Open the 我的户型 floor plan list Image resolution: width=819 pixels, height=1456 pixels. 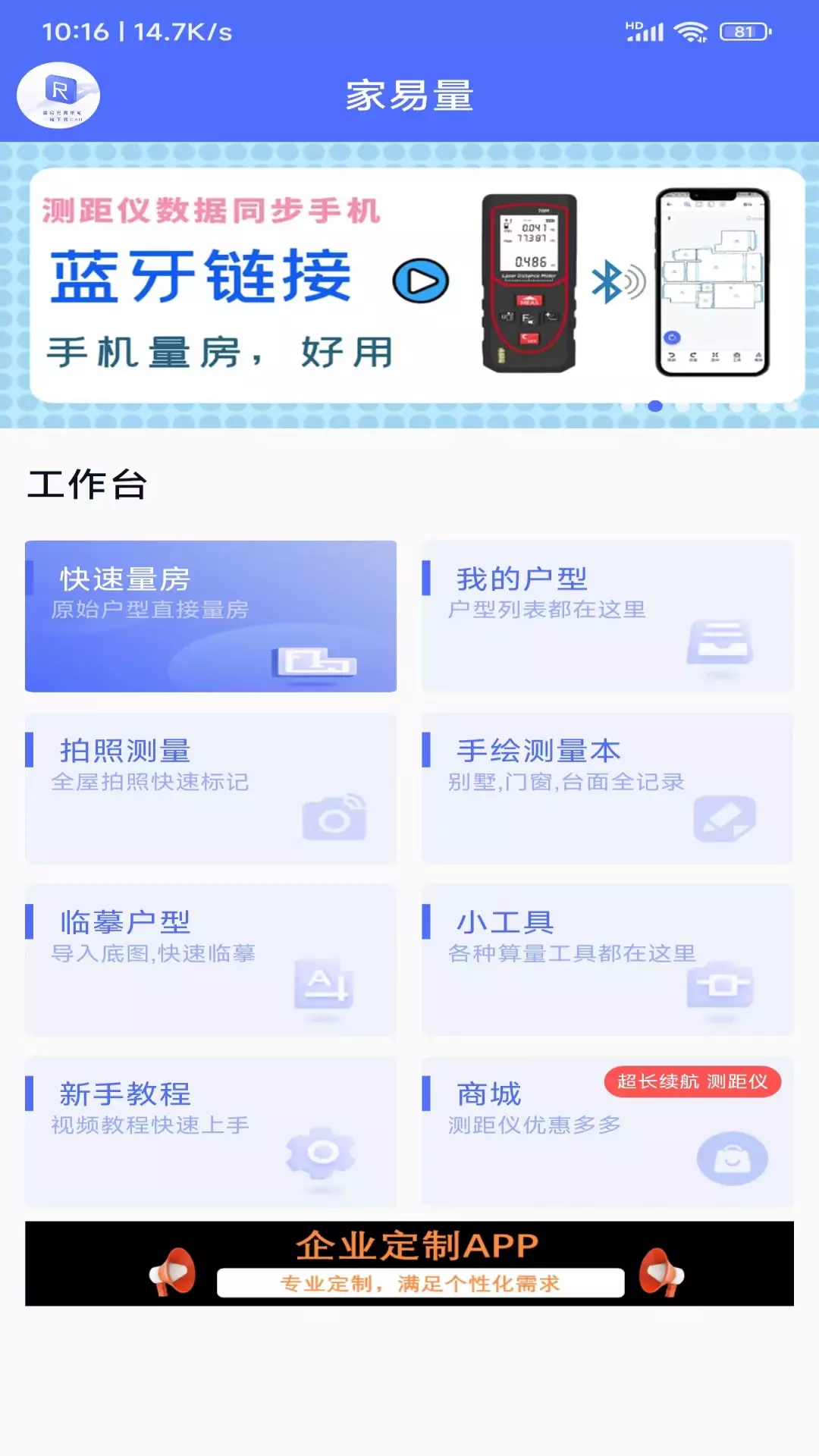click(x=607, y=616)
